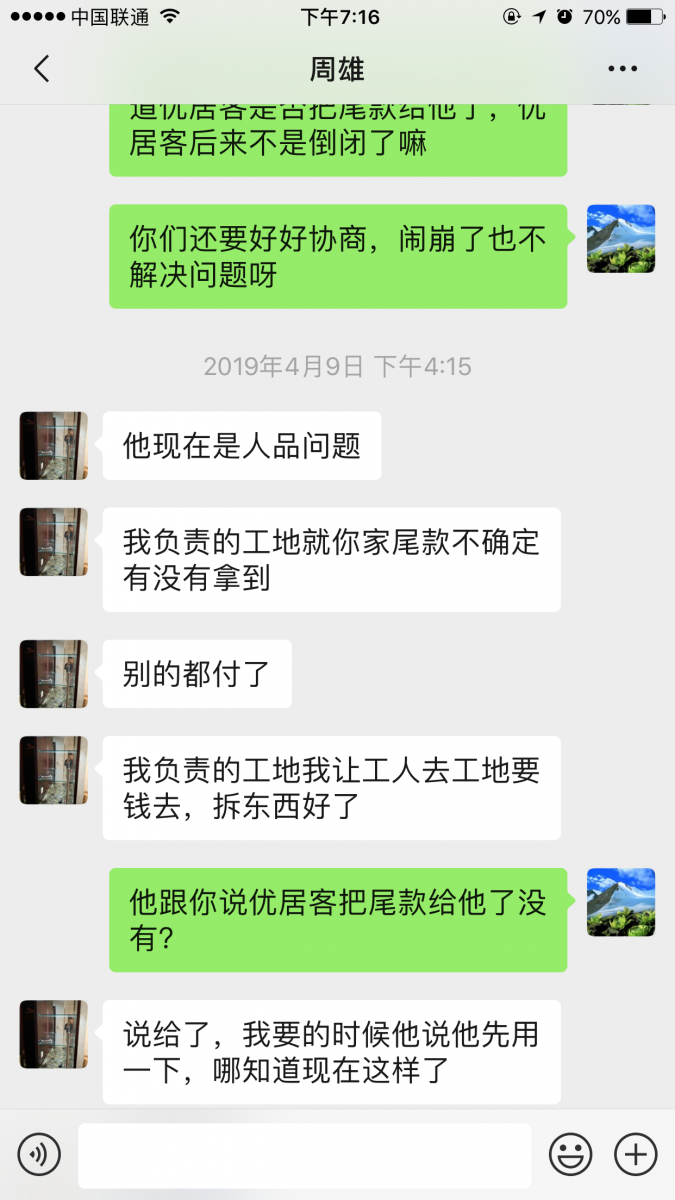Open contact avatar beside 他现在是人品问题

coord(54,446)
